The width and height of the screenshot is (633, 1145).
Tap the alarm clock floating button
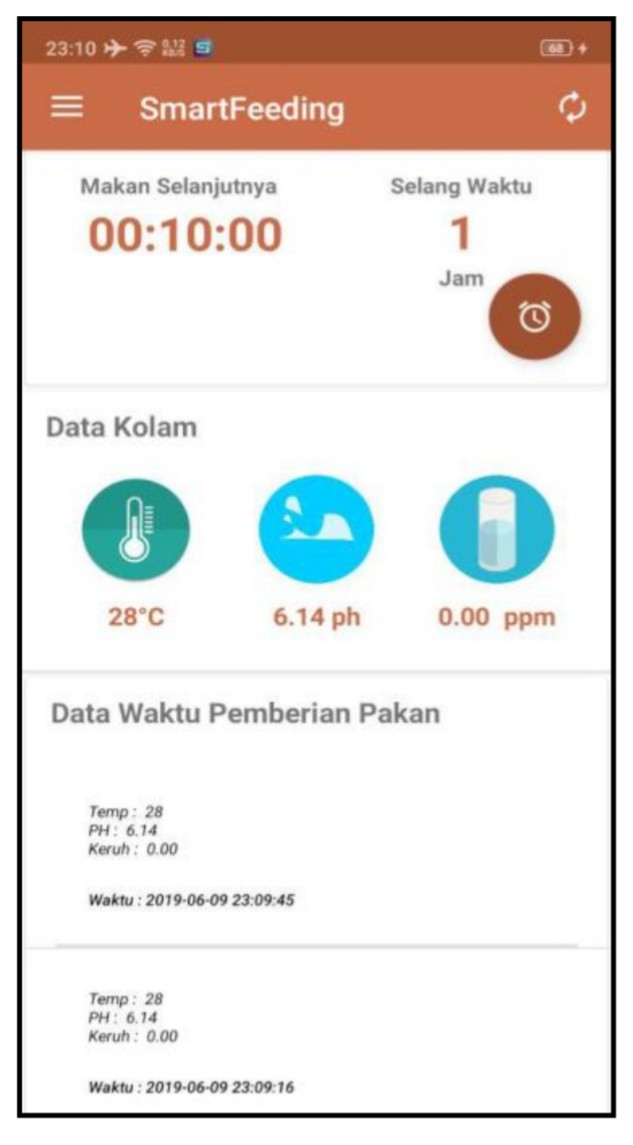point(534,317)
